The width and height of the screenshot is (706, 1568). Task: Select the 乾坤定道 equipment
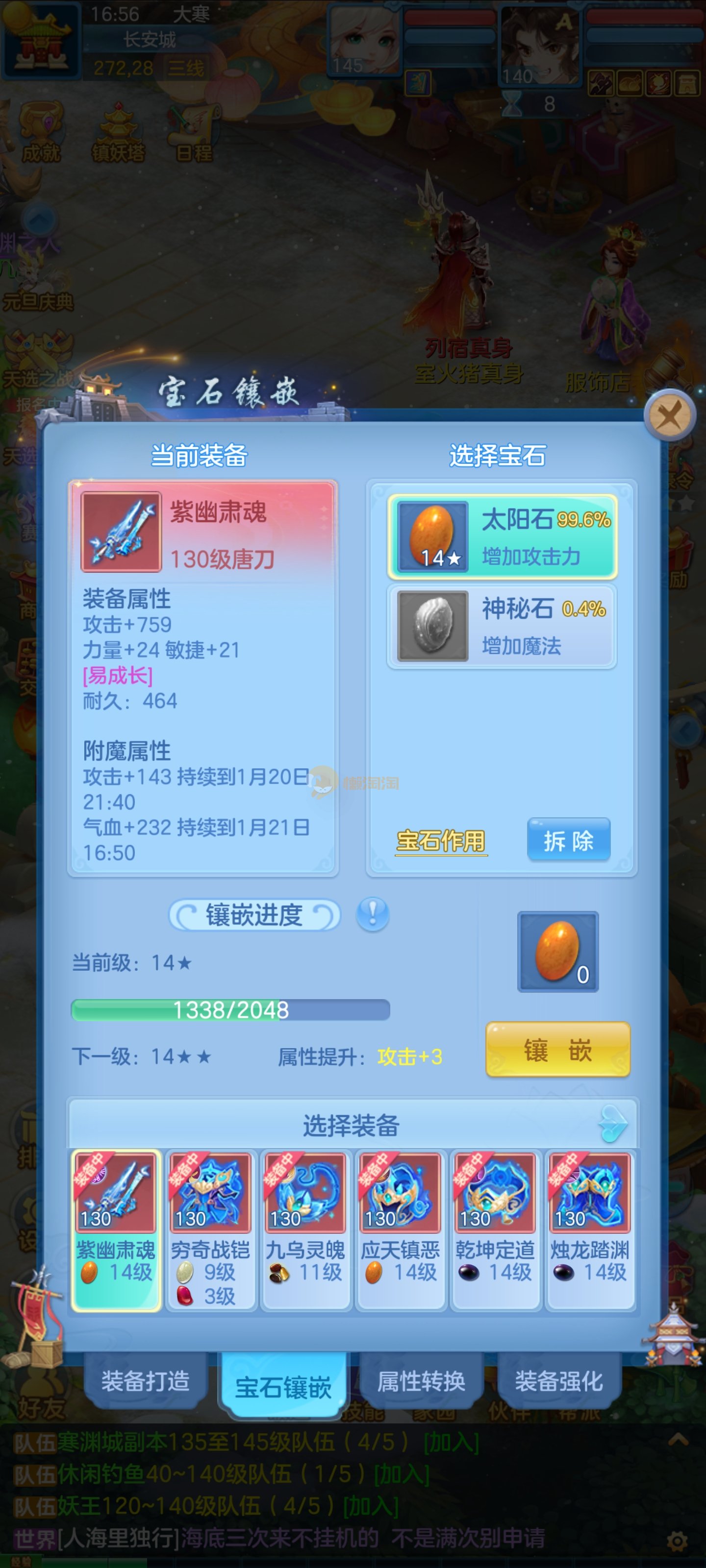point(495,1229)
